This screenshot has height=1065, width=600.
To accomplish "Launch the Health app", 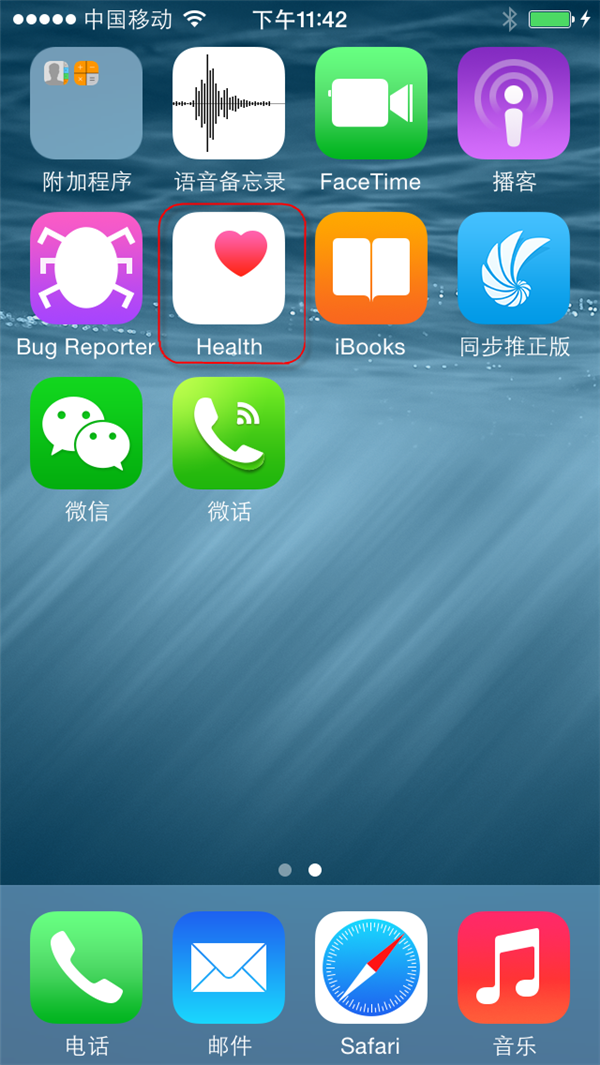I will click(x=229, y=268).
